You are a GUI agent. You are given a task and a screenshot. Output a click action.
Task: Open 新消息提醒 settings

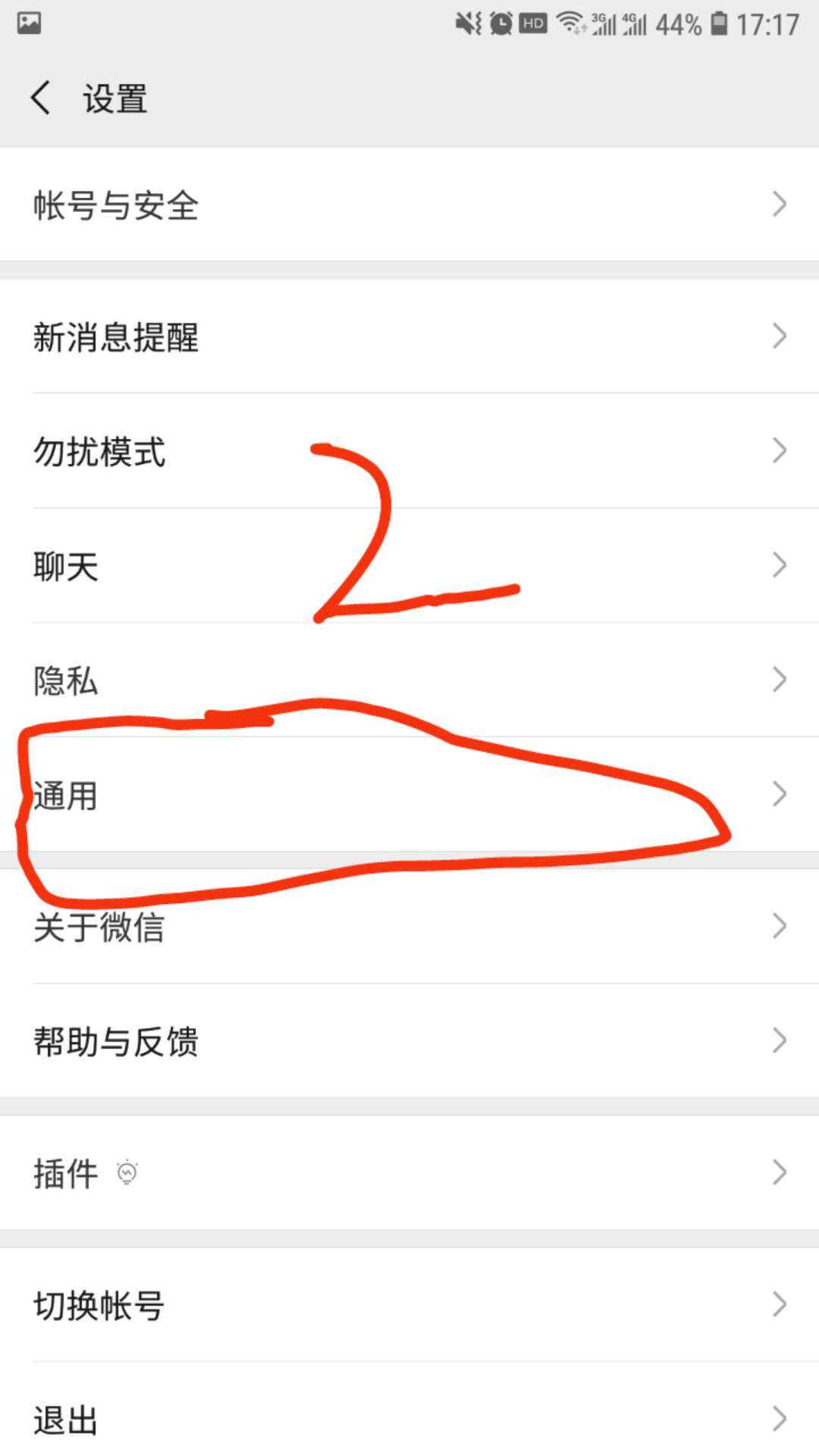coord(409,337)
